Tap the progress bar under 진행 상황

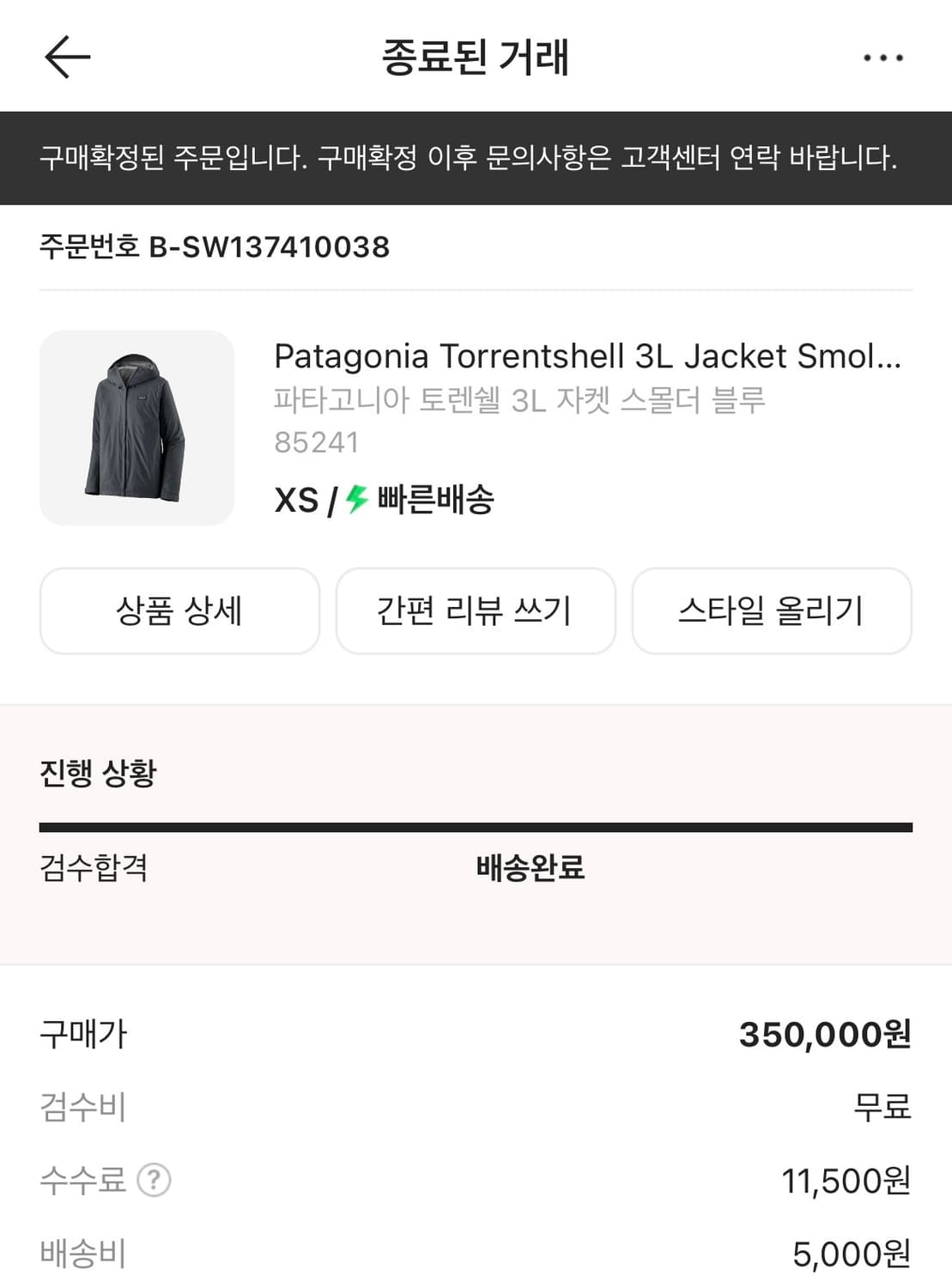476,827
